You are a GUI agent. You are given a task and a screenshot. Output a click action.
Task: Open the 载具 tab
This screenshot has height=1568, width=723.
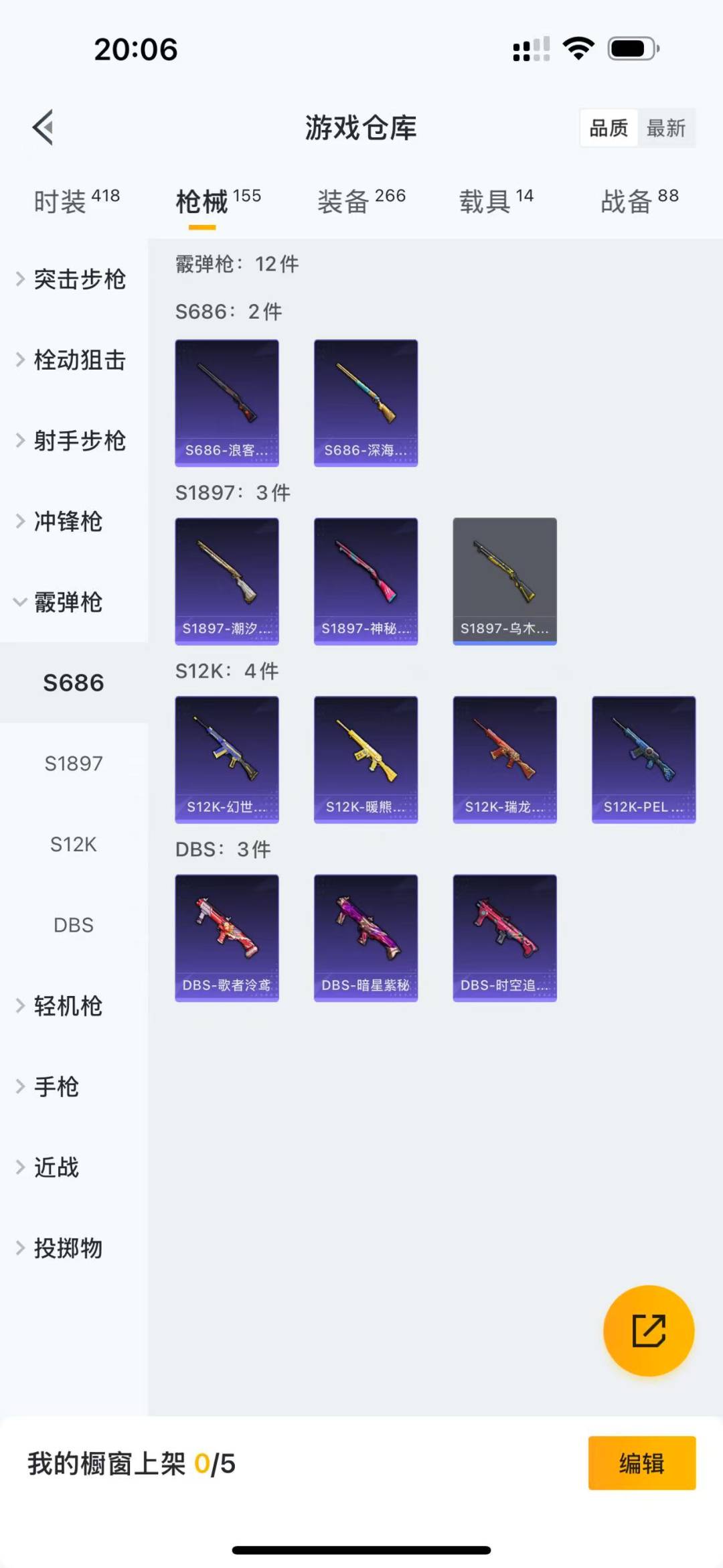(x=495, y=201)
